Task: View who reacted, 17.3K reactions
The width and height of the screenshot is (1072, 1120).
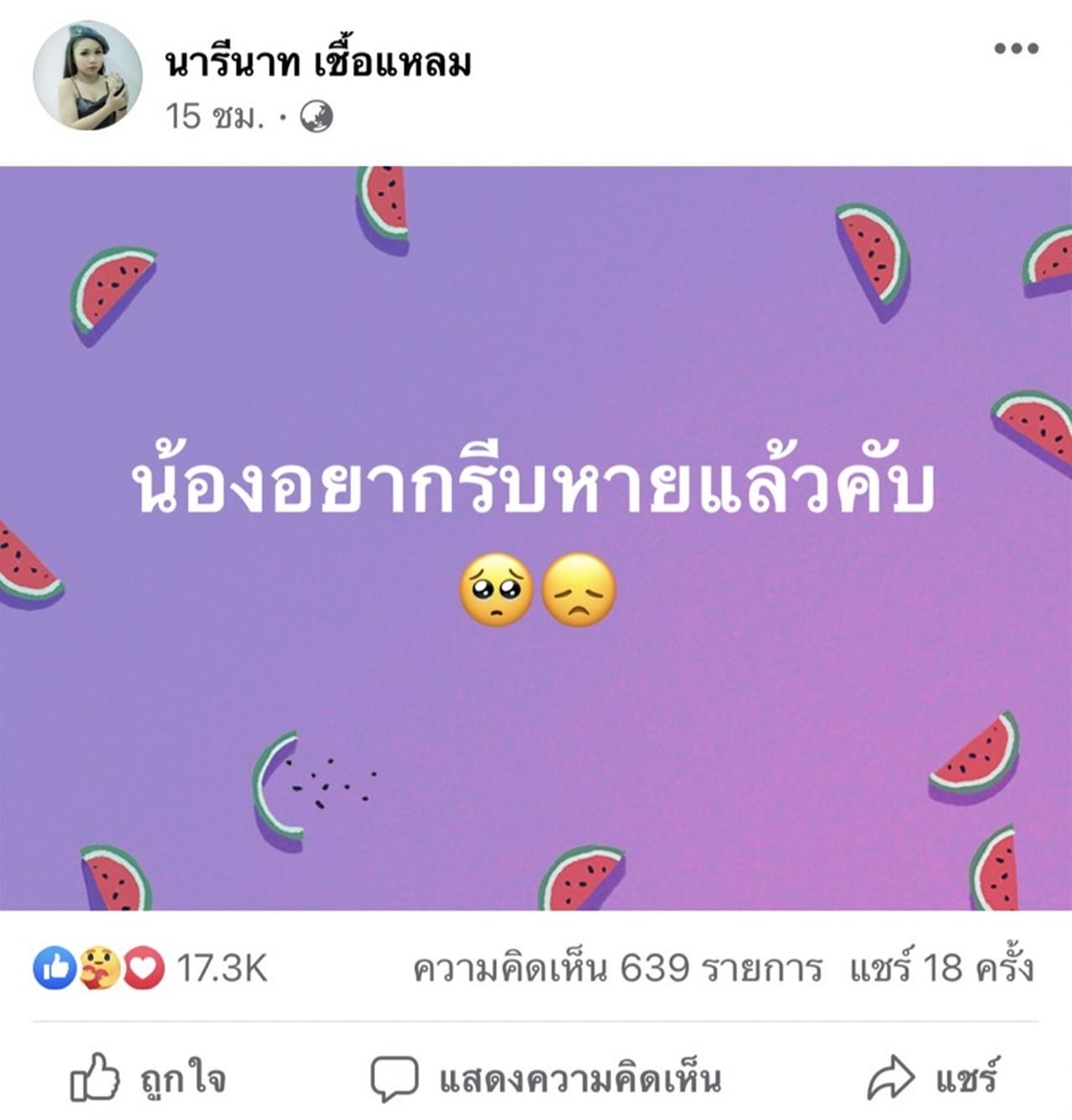Action: coord(151,968)
